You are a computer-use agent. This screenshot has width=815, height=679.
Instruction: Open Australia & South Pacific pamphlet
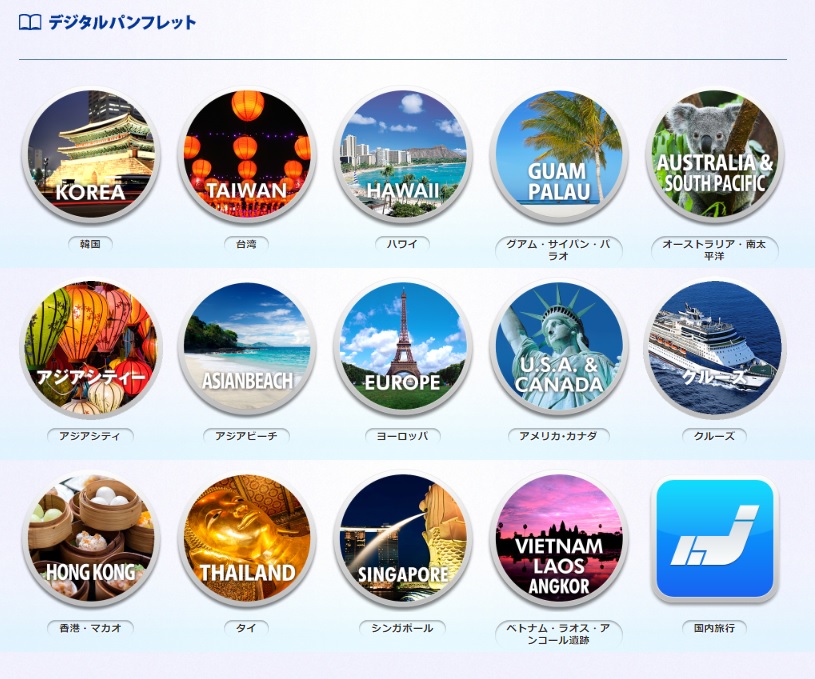point(715,155)
